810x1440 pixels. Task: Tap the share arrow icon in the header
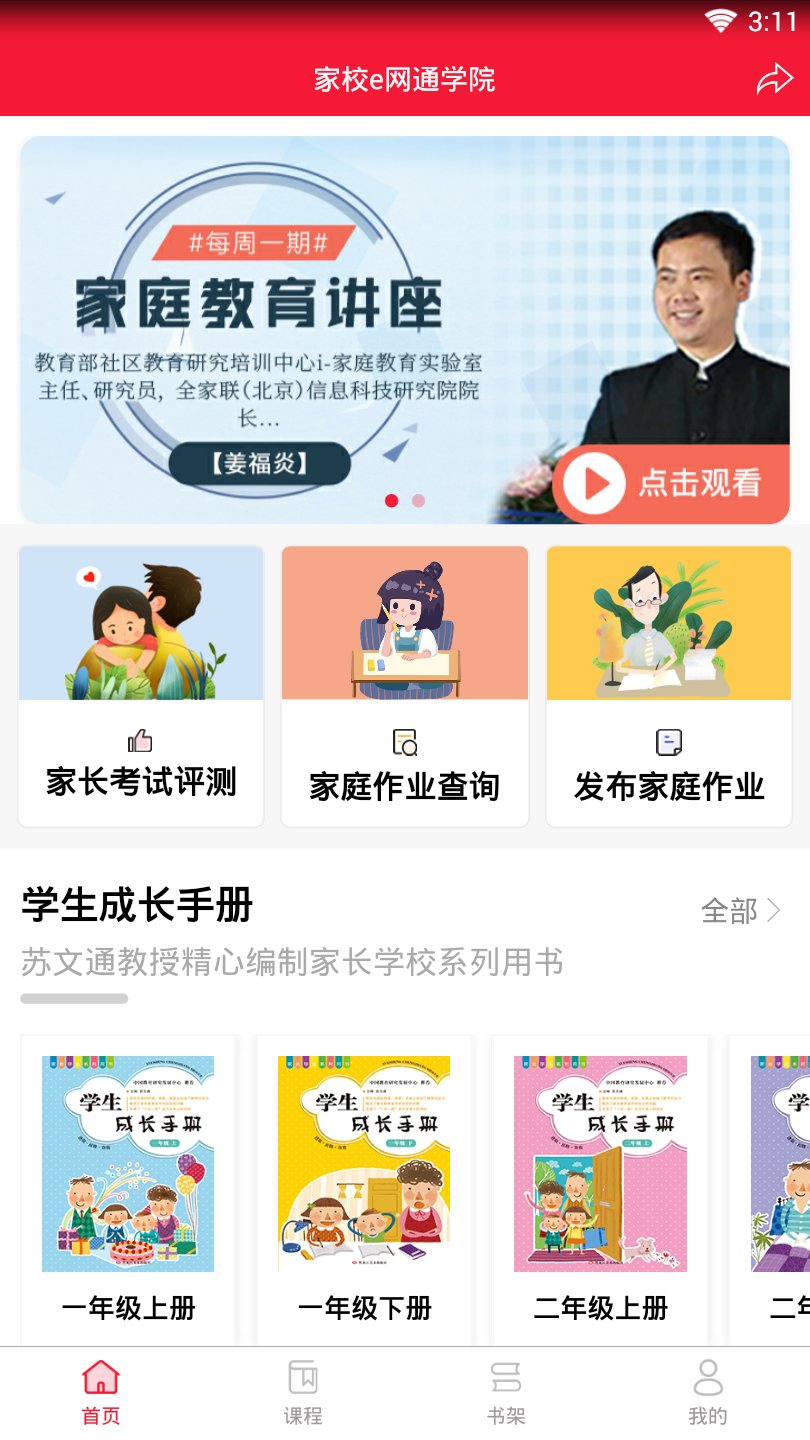click(x=774, y=80)
